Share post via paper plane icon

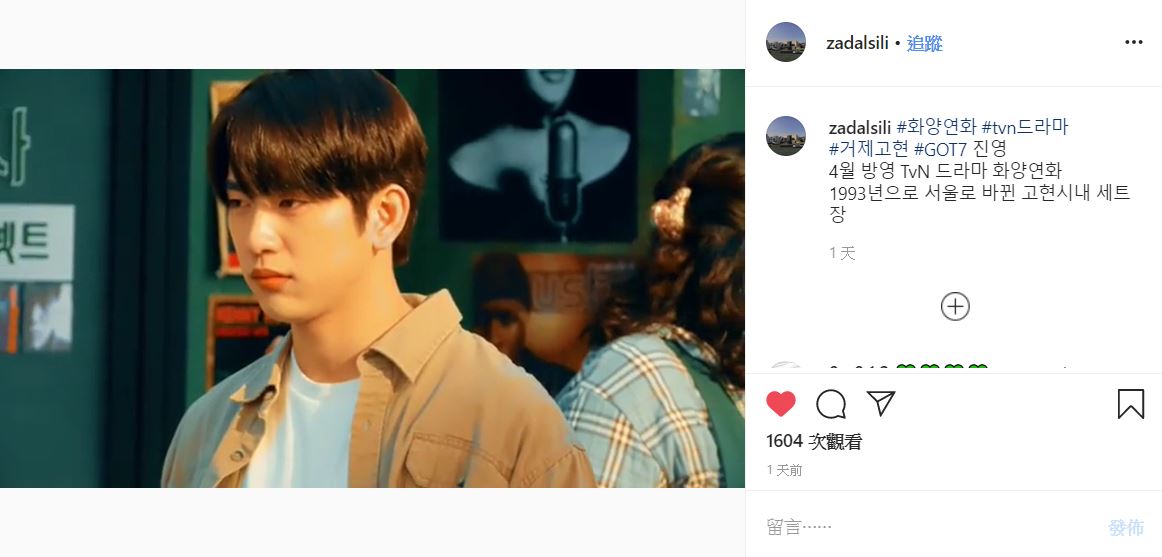click(x=880, y=403)
